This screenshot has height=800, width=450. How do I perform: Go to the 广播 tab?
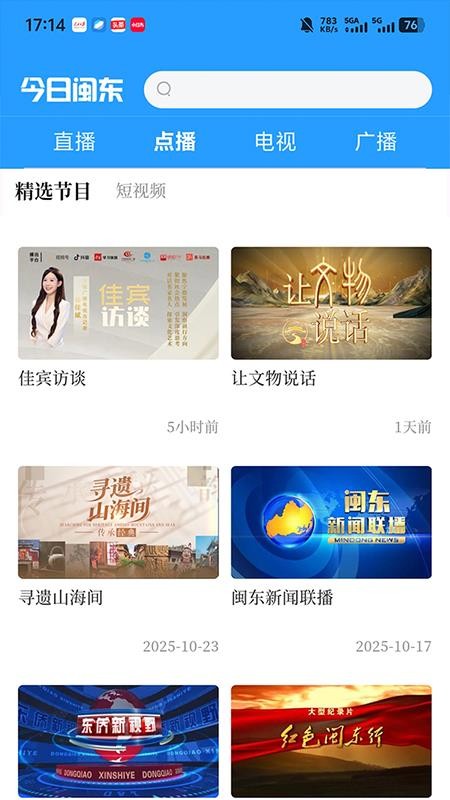376,141
